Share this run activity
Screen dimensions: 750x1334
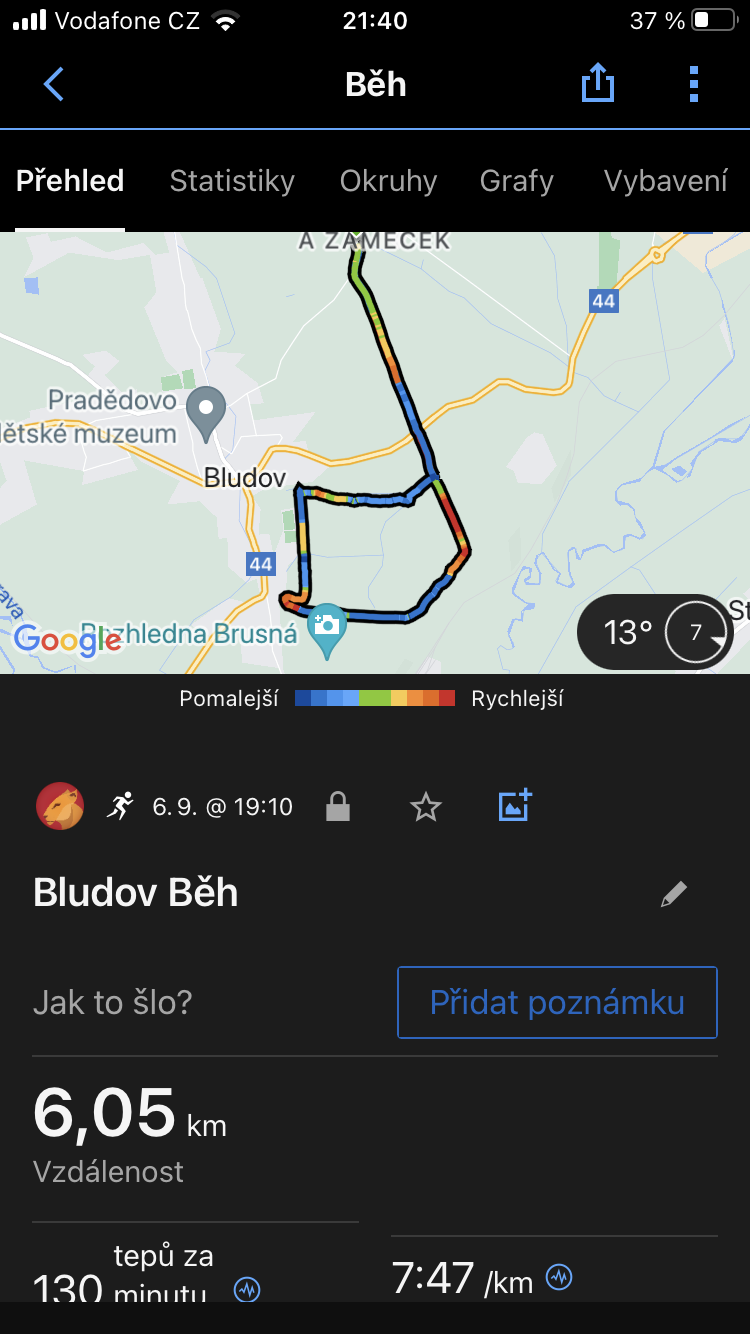pos(597,84)
